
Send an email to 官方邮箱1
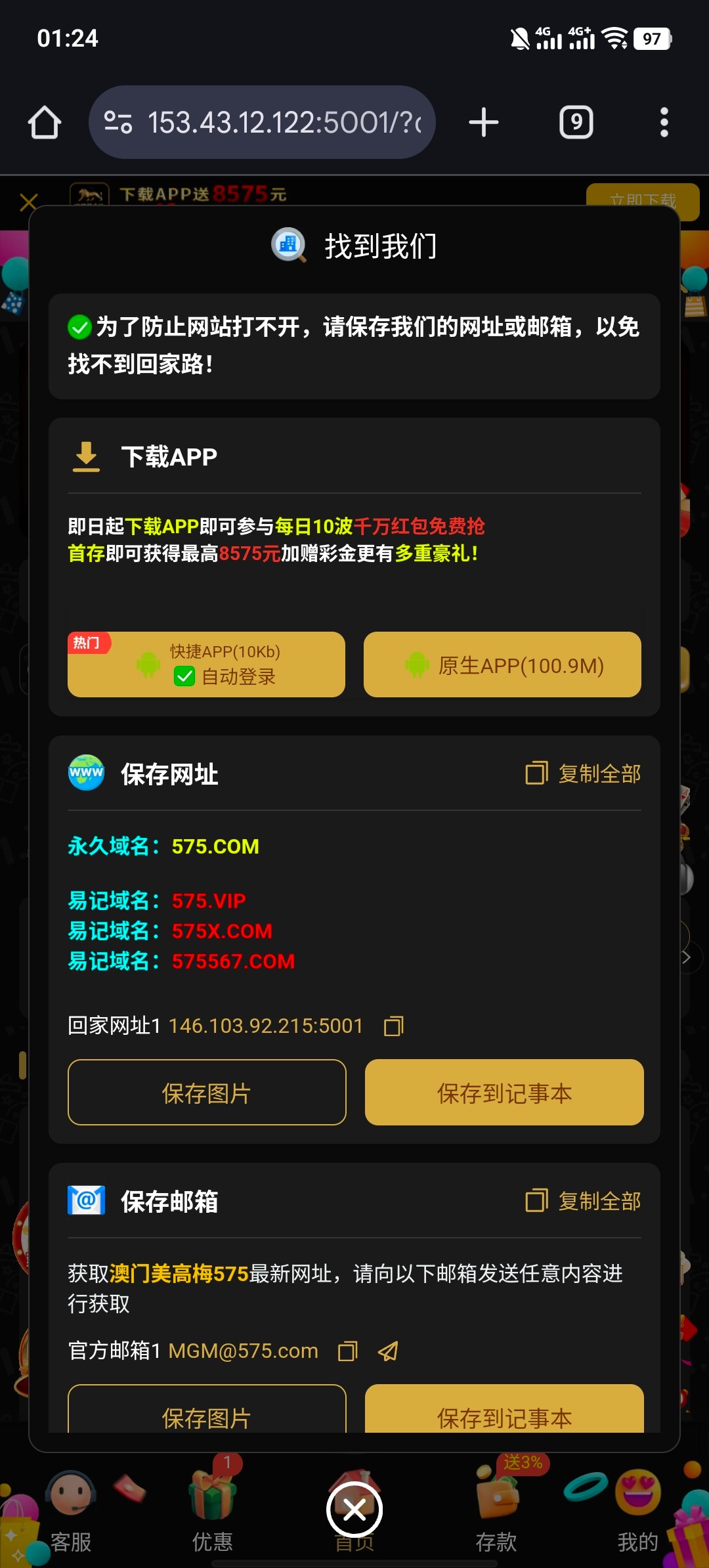pyautogui.click(x=388, y=1351)
